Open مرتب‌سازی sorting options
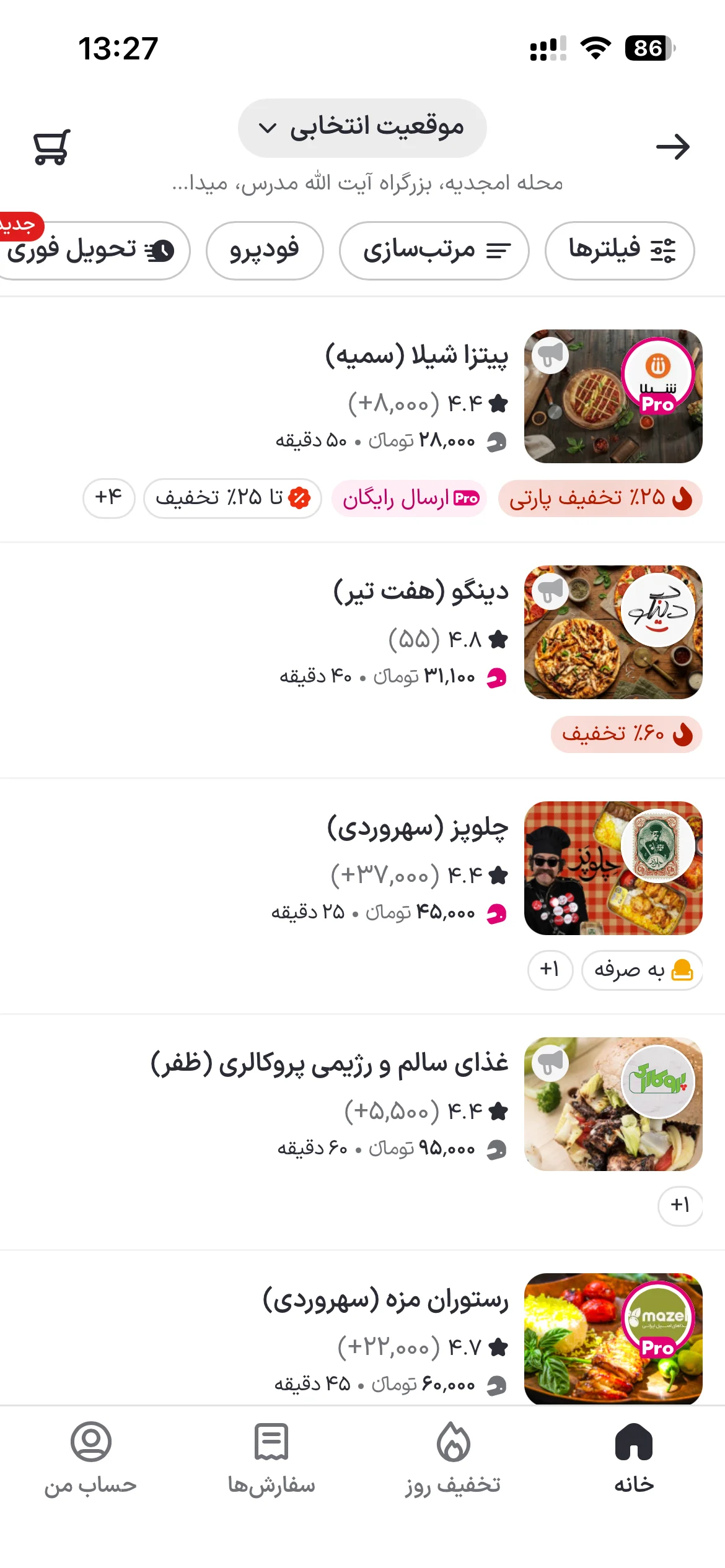 point(434,251)
